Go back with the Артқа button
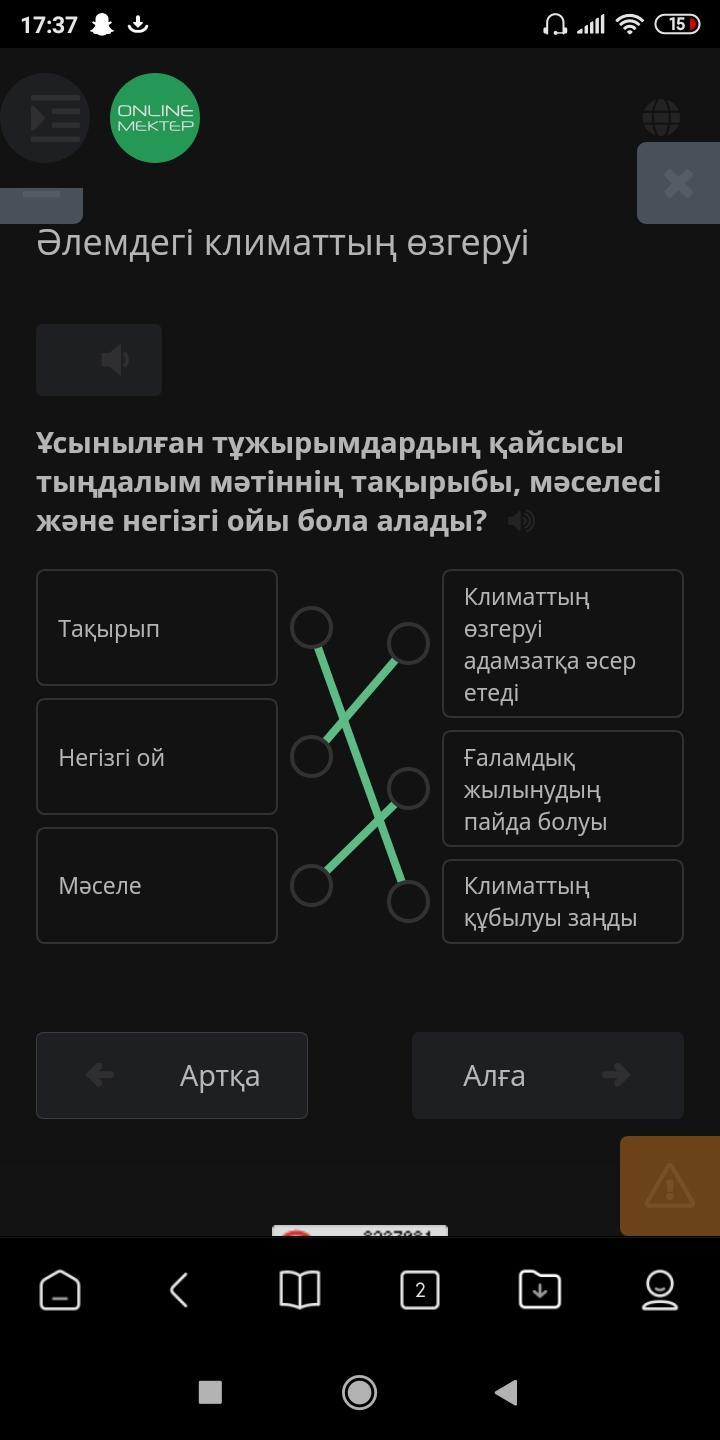The image size is (720, 1440). (172, 1076)
